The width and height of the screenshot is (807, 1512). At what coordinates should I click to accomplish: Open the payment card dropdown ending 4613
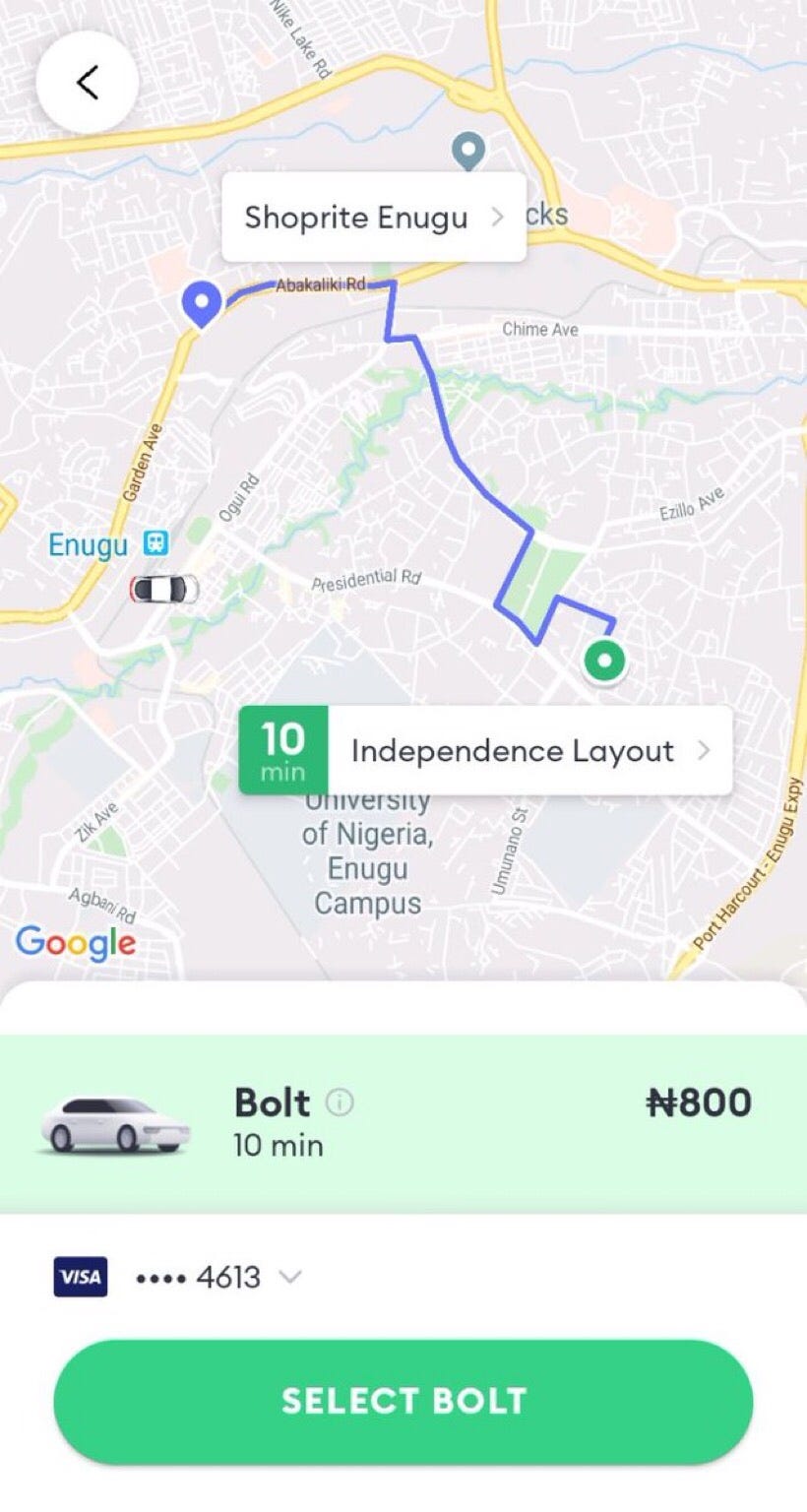(x=289, y=1277)
